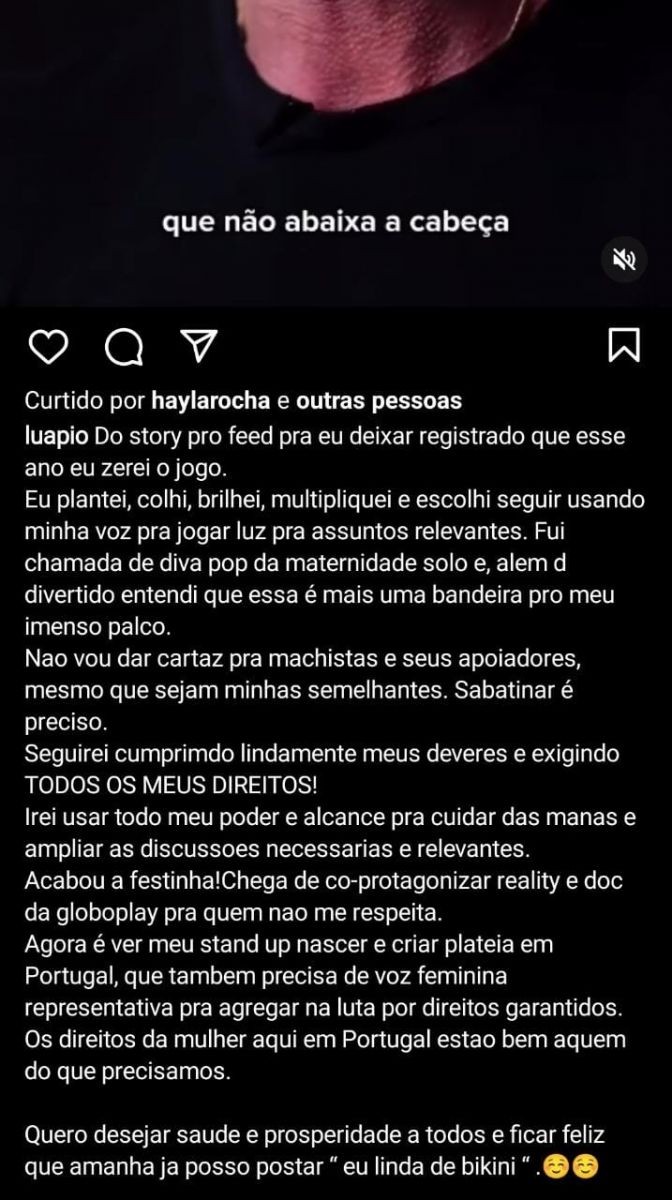The height and width of the screenshot is (1200, 672).
Task: Save this post with the bookmark icon
Action: 624,345
